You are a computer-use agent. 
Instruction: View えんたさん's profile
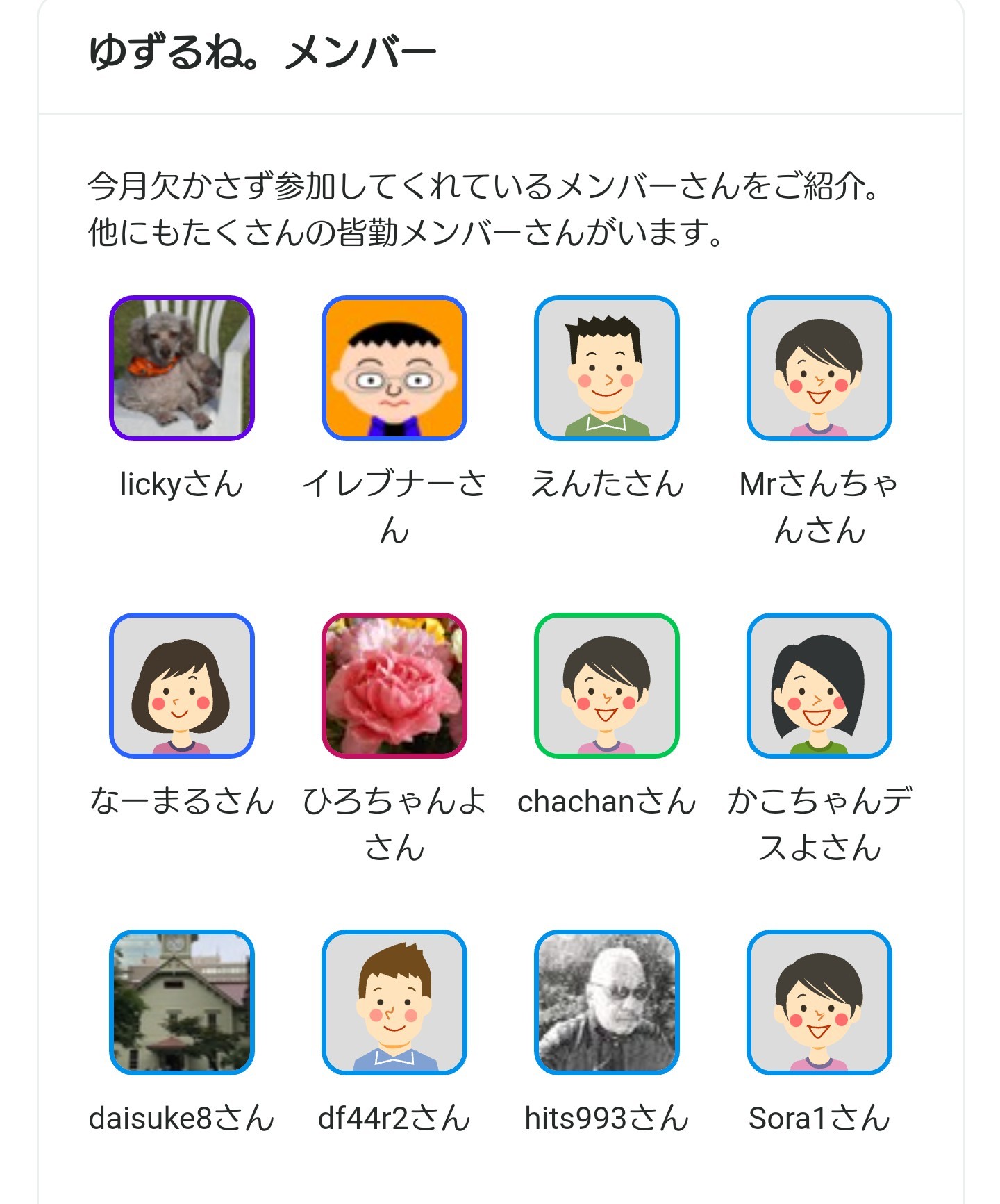click(x=607, y=368)
